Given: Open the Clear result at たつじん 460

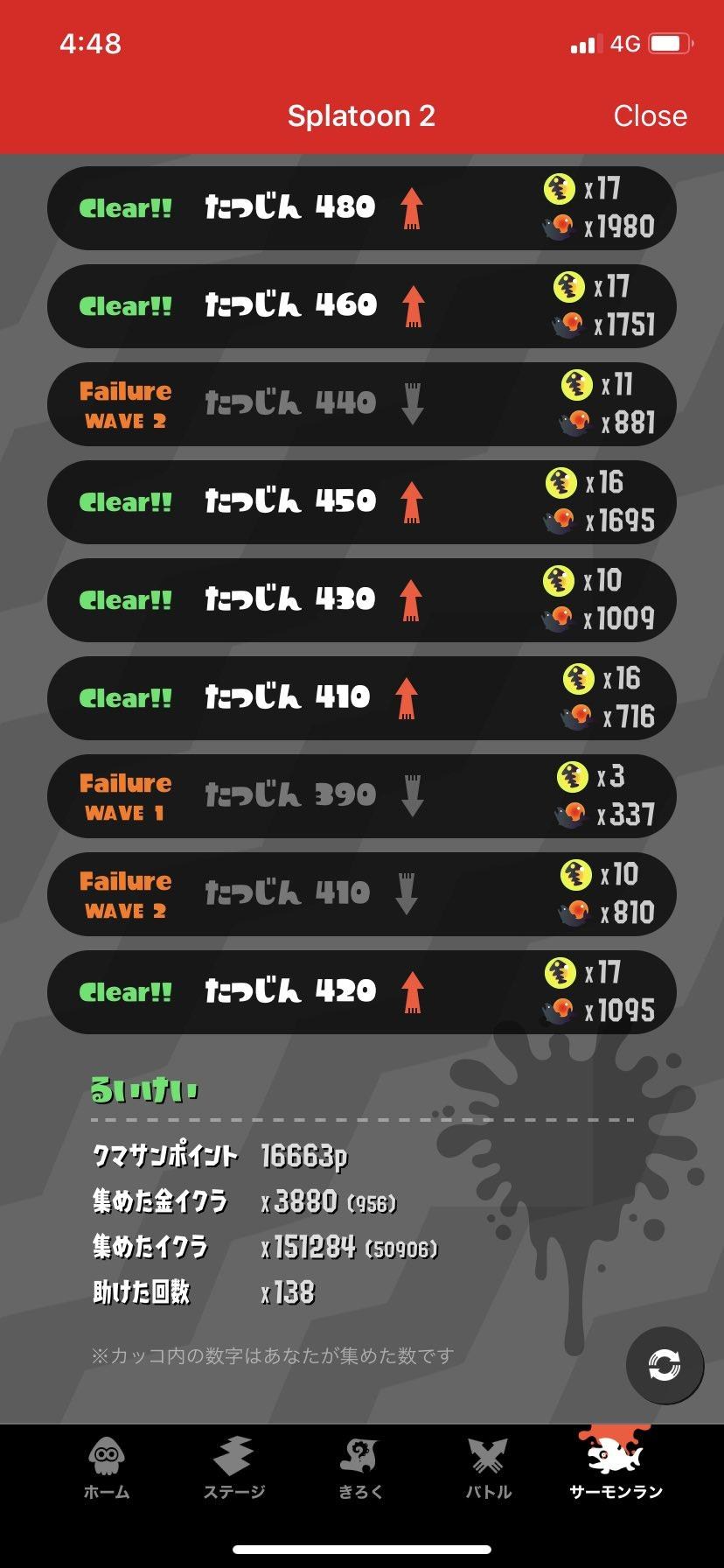Looking at the screenshot, I should click(362, 306).
